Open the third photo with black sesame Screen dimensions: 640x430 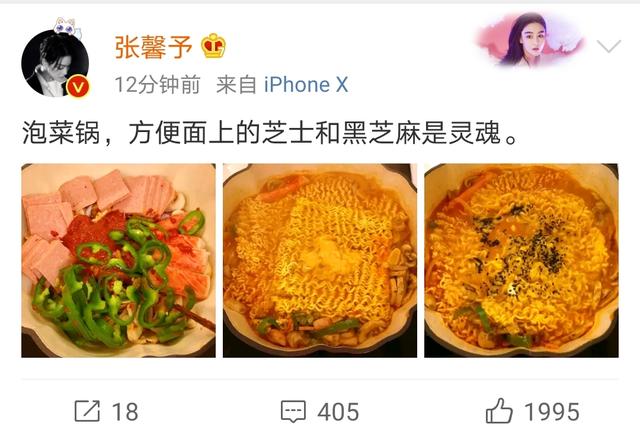coord(521,260)
